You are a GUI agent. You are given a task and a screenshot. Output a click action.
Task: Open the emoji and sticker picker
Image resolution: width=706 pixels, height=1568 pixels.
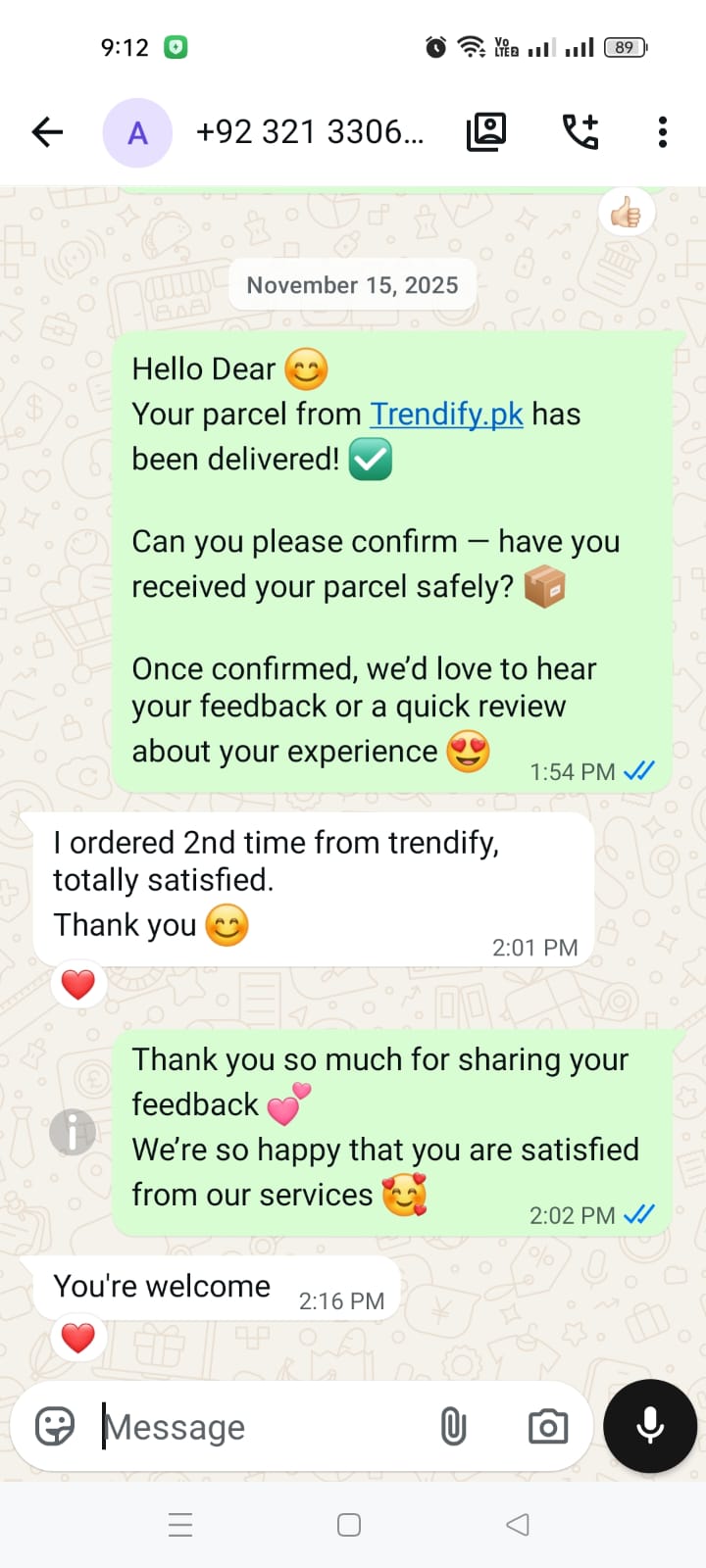pos(55,1426)
